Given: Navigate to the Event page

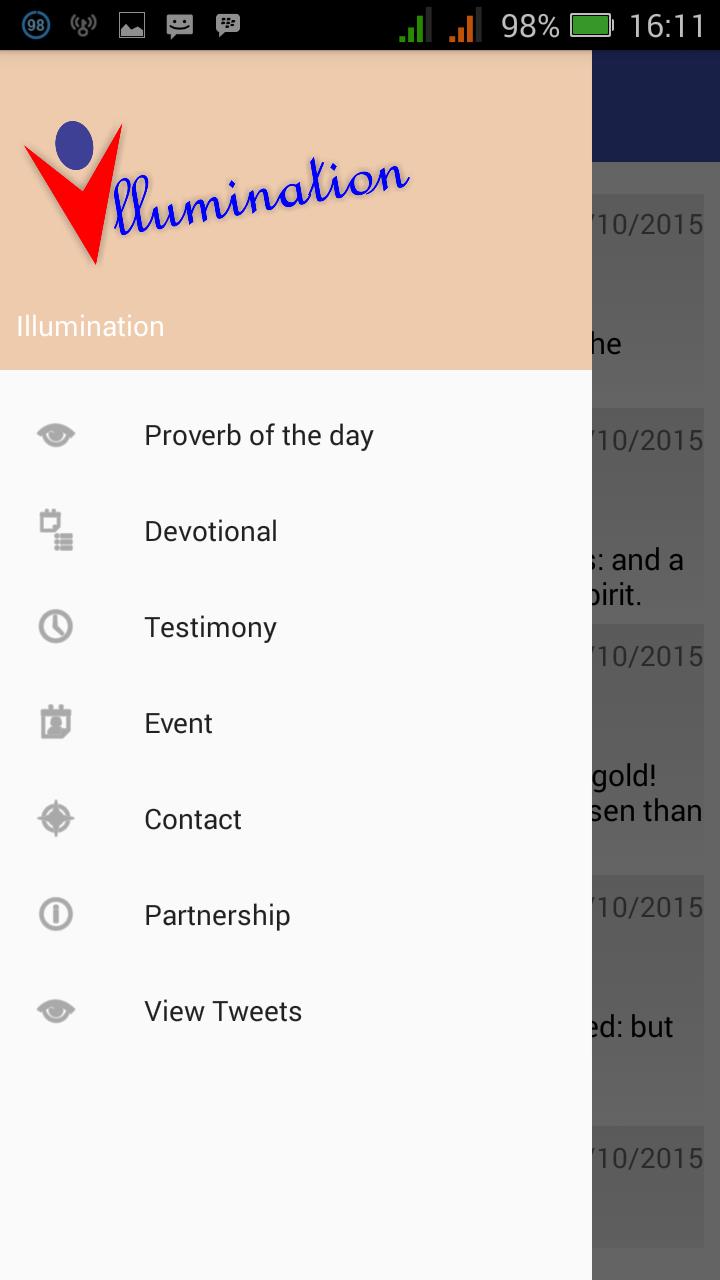Looking at the screenshot, I should tap(178, 722).
